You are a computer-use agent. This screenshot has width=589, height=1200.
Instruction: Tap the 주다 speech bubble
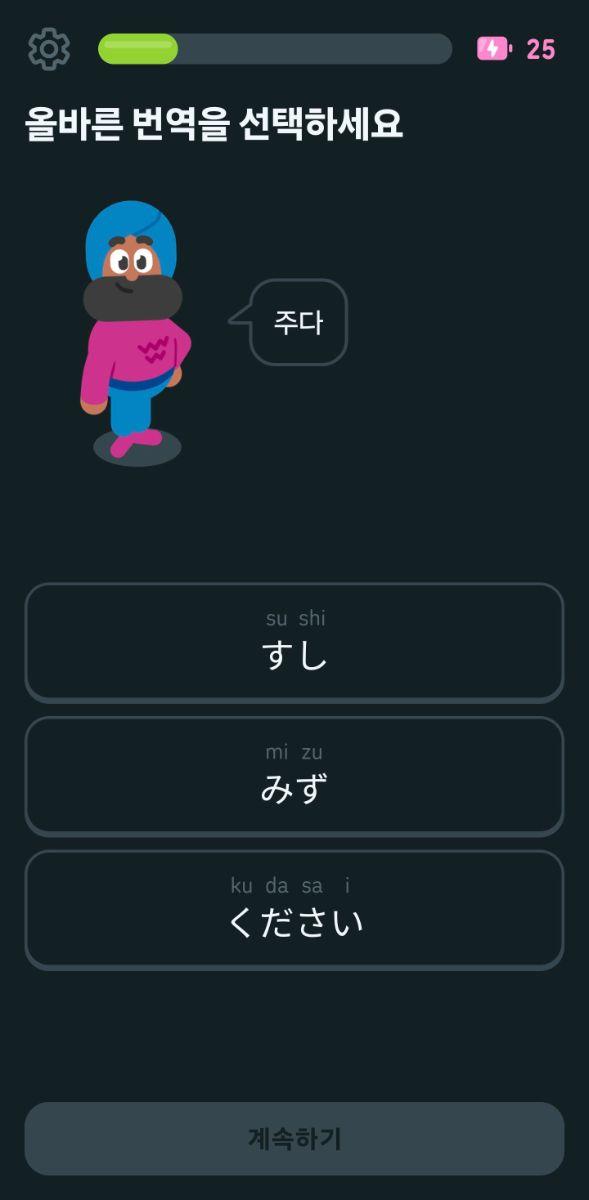pyautogui.click(x=296, y=322)
